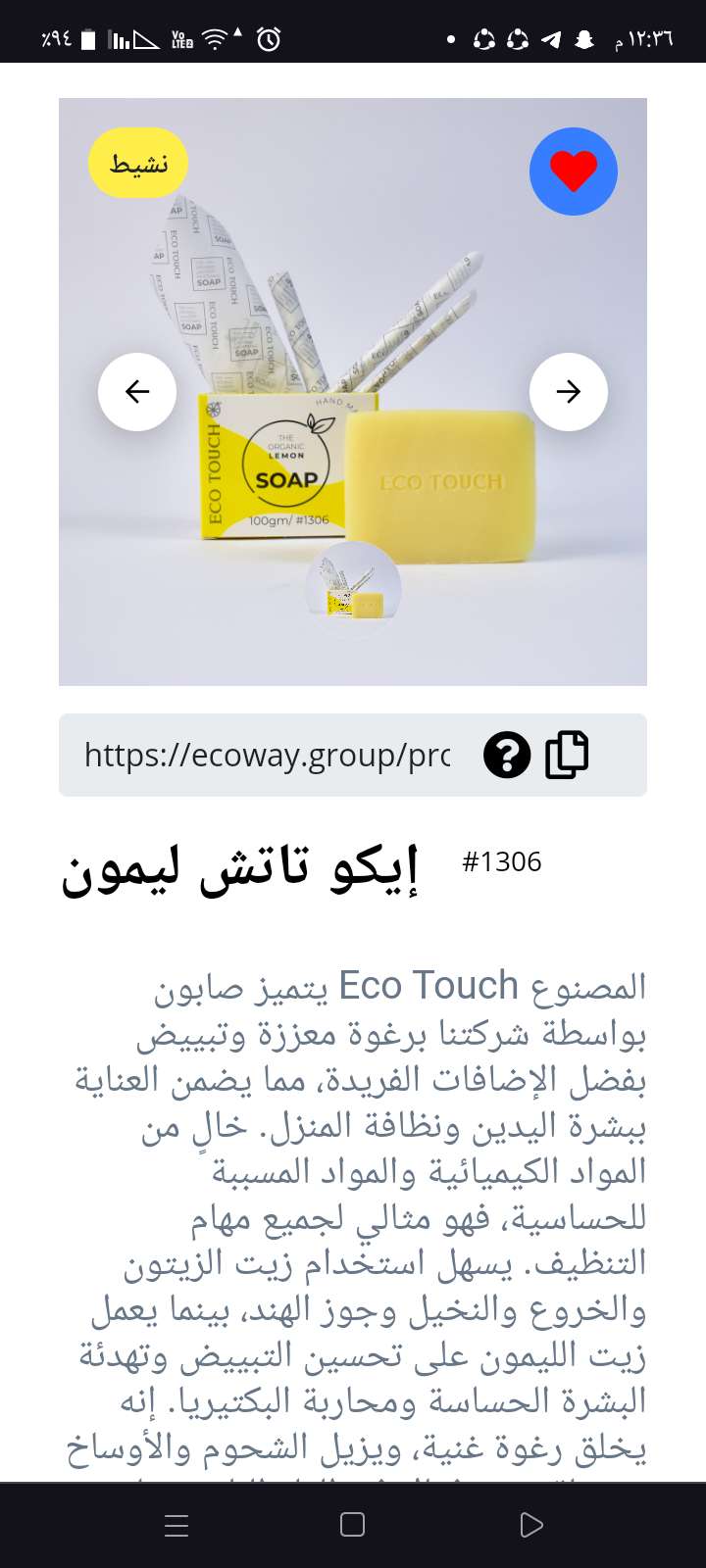Go to the home screen
Screen dimensions: 706x1568
point(352,1525)
